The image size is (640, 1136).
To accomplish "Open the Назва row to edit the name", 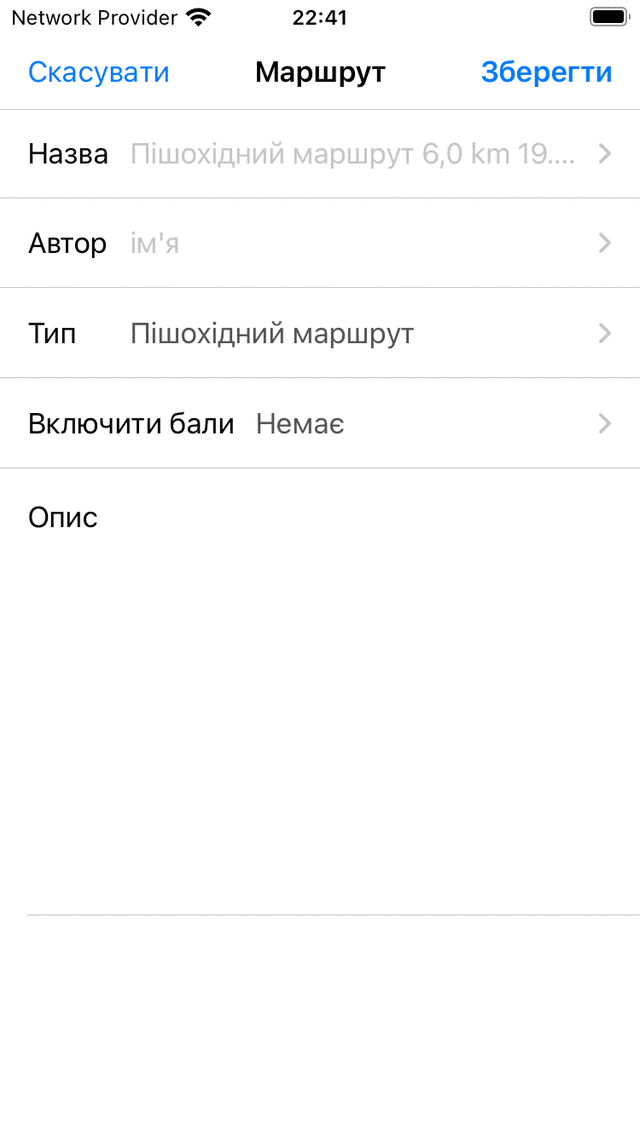I will 320,154.
